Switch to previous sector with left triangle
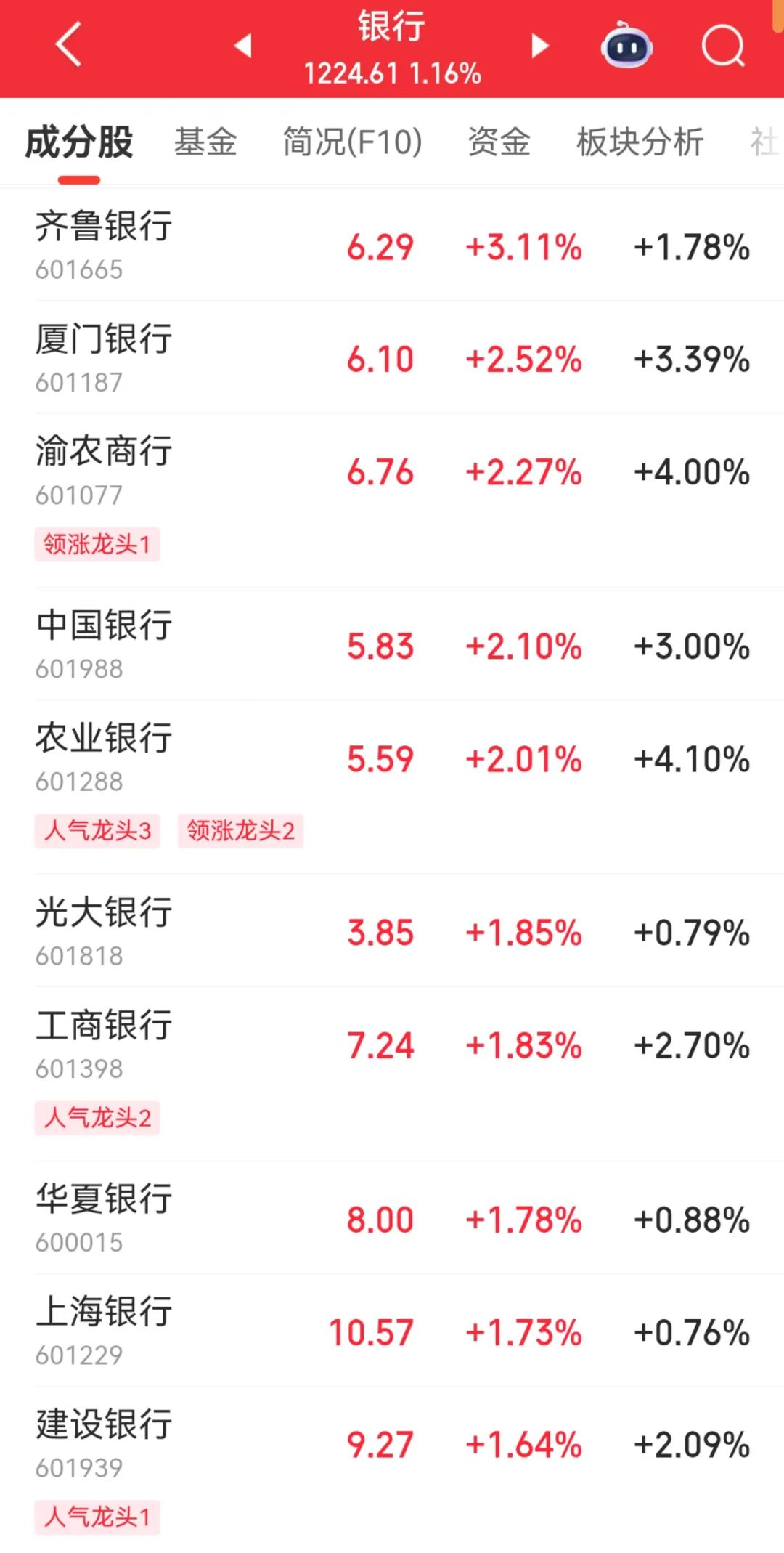This screenshot has width=784, height=1553. (x=244, y=45)
